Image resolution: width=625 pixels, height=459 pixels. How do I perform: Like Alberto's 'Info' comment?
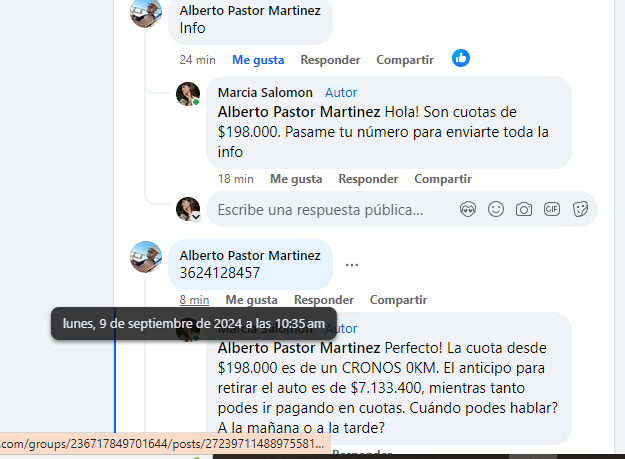[x=258, y=59]
